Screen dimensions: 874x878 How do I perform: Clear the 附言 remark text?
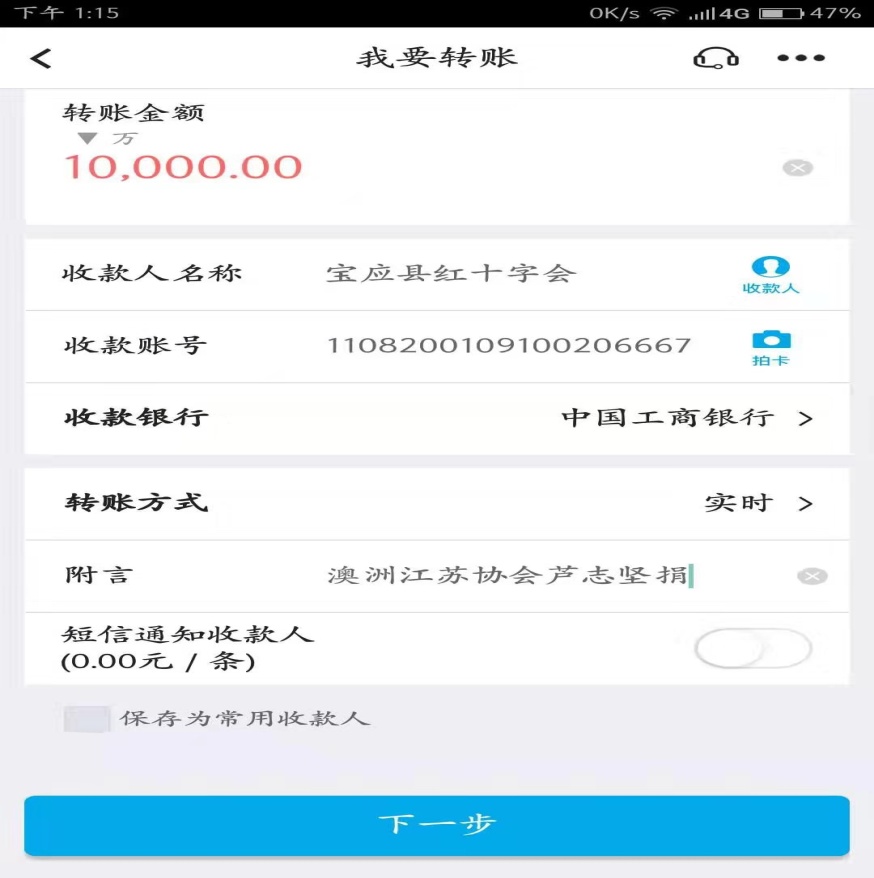coord(812,576)
